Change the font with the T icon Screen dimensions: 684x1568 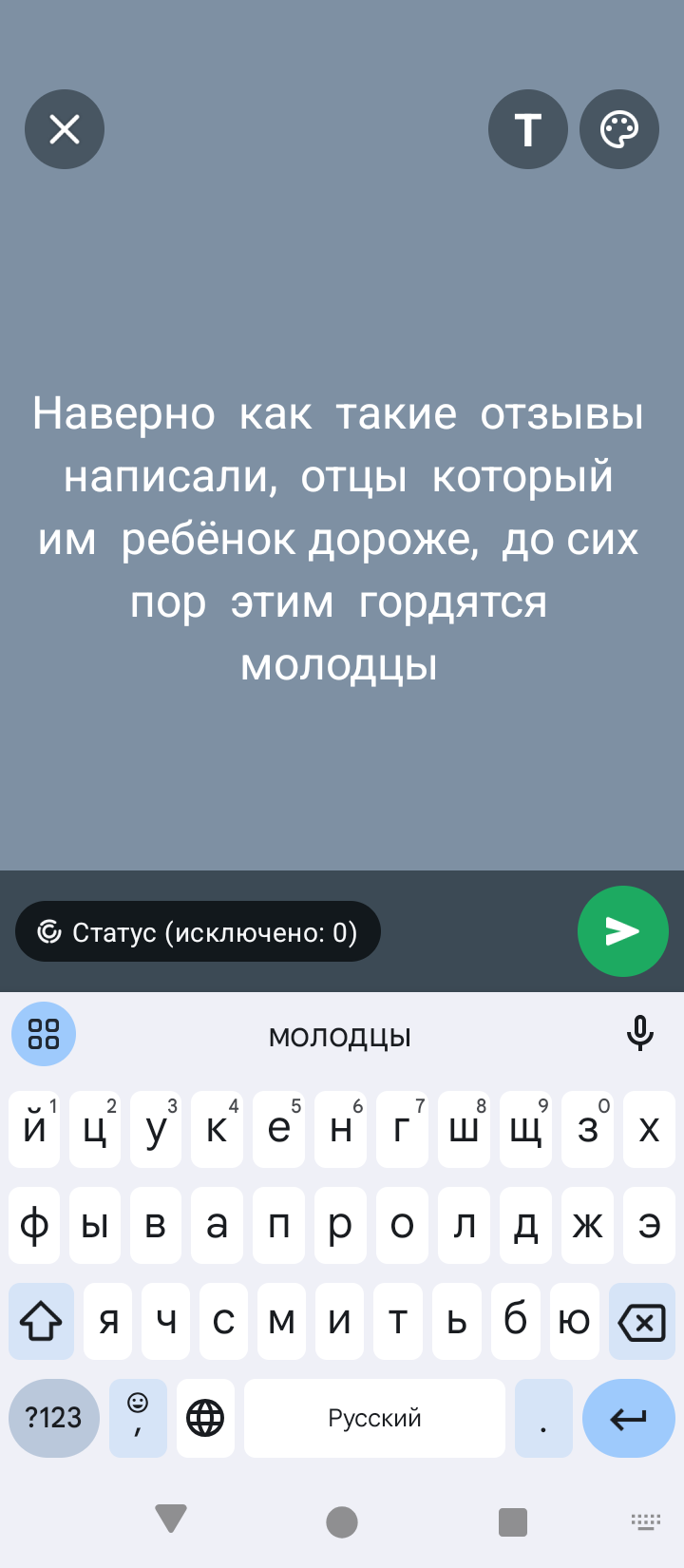point(528,129)
